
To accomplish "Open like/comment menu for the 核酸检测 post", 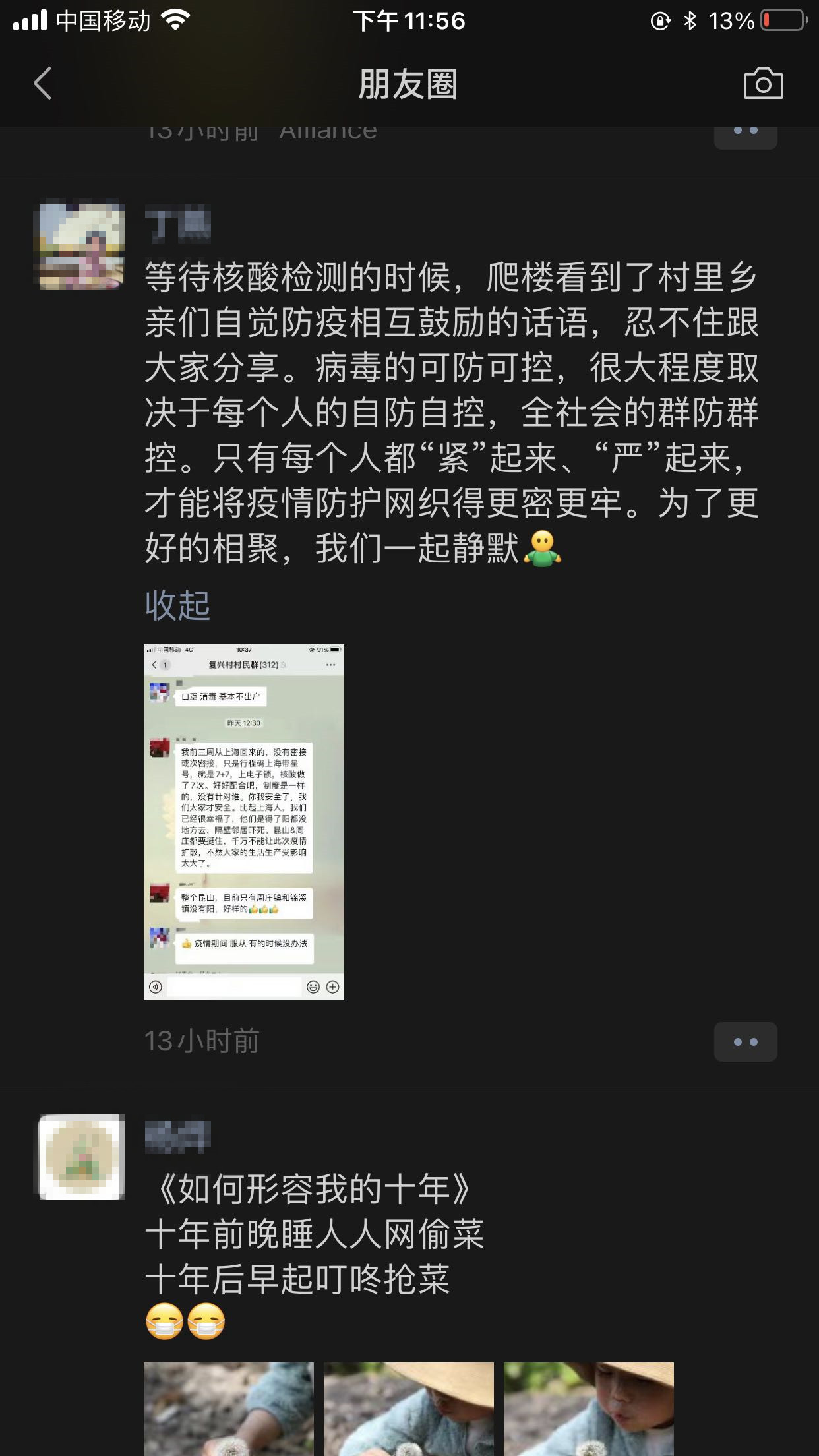I will pyautogui.click(x=745, y=1042).
